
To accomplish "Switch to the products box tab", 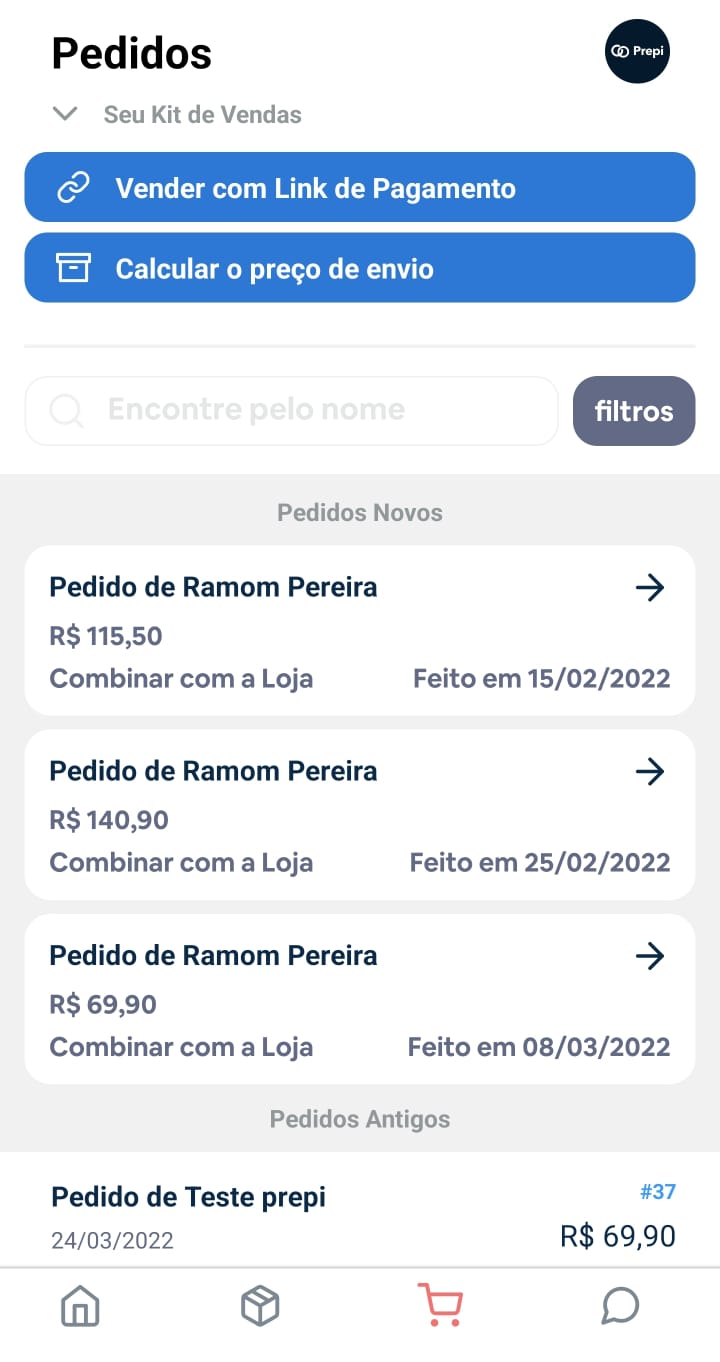I will point(260,1306).
